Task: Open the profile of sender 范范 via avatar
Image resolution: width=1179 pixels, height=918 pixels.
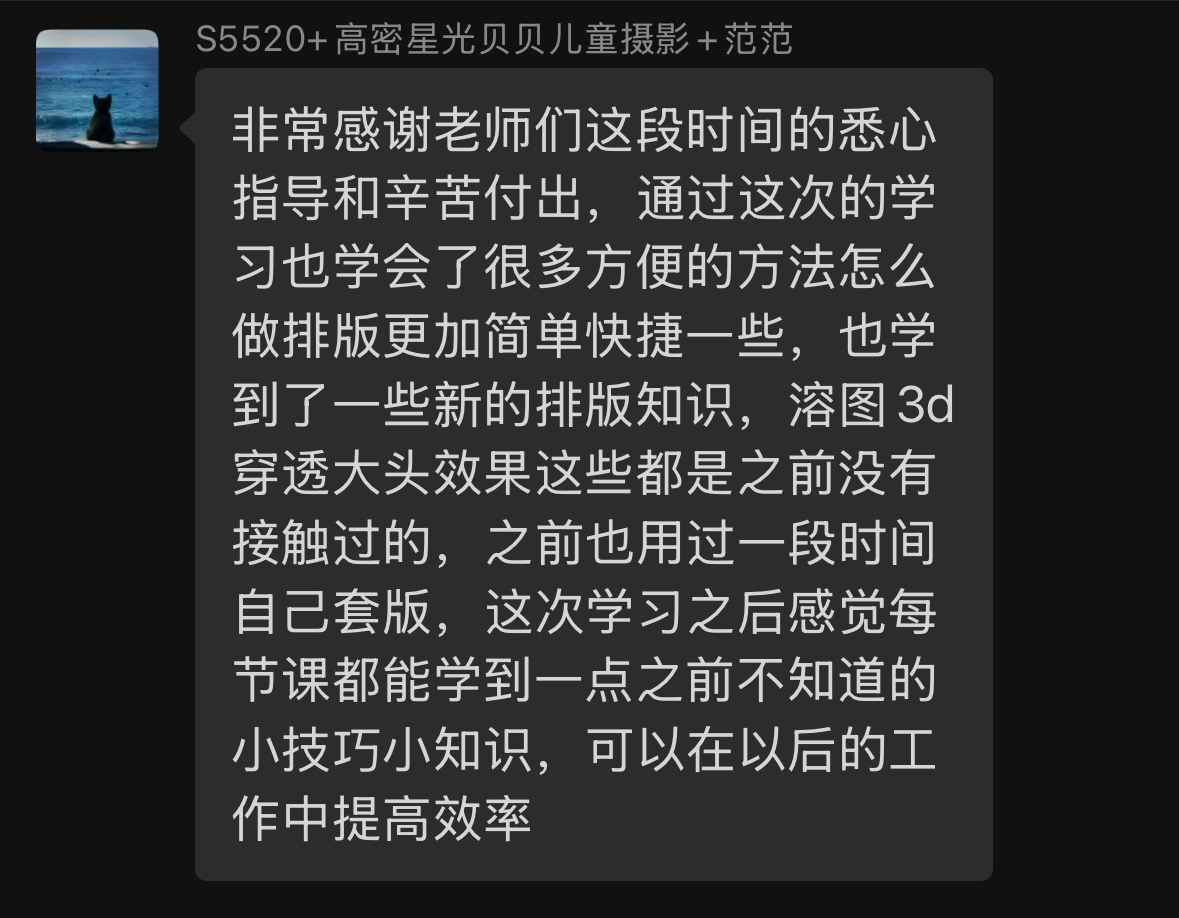Action: click(97, 89)
